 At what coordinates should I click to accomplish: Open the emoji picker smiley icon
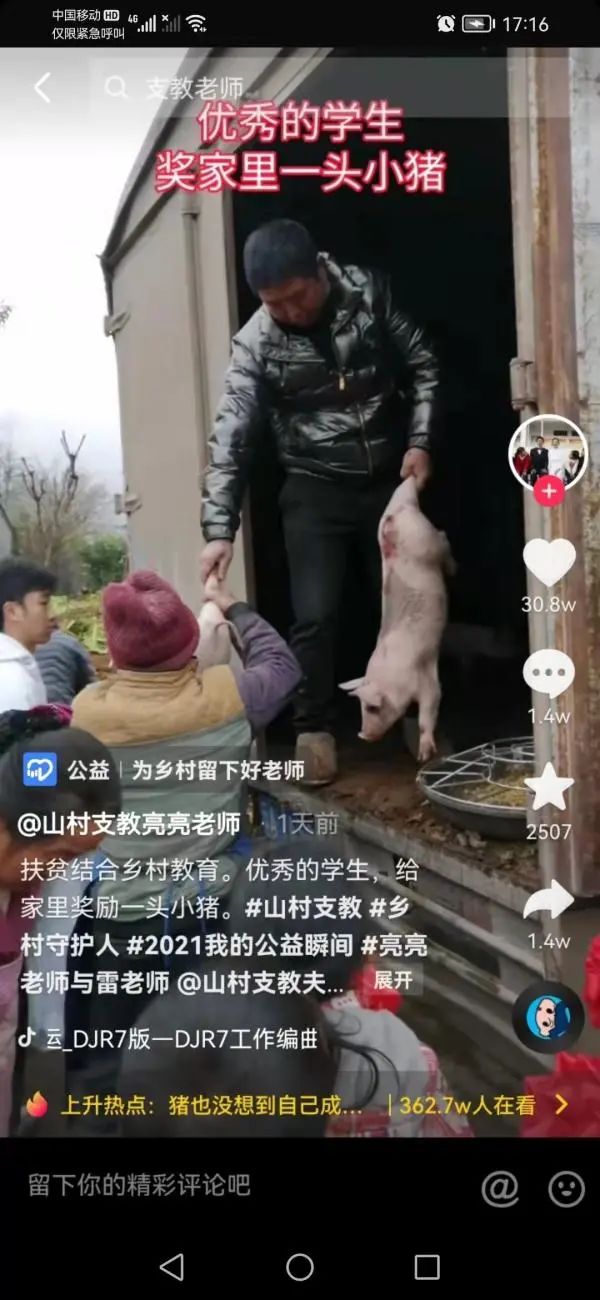point(566,1188)
